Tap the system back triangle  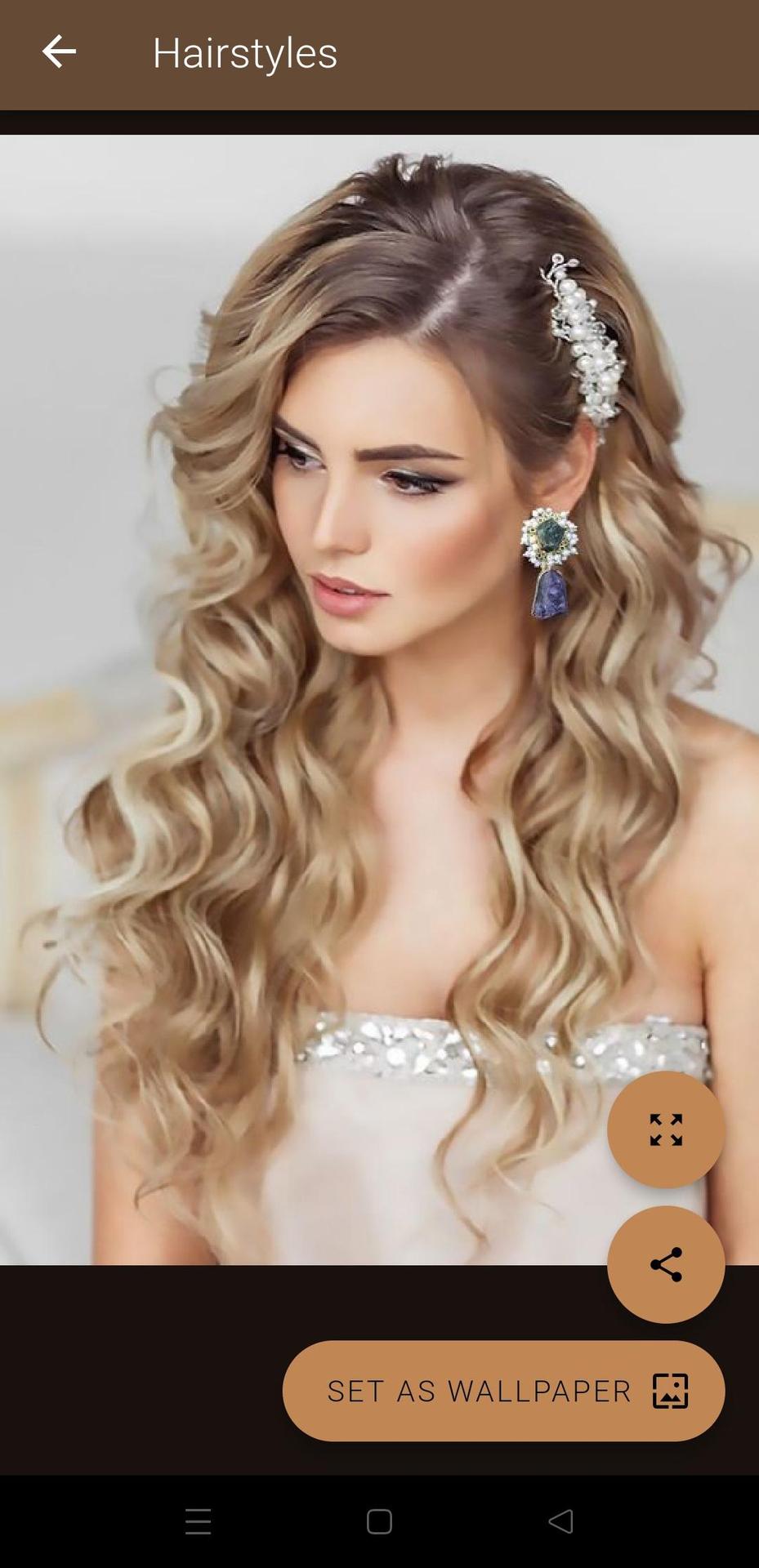tap(560, 1521)
